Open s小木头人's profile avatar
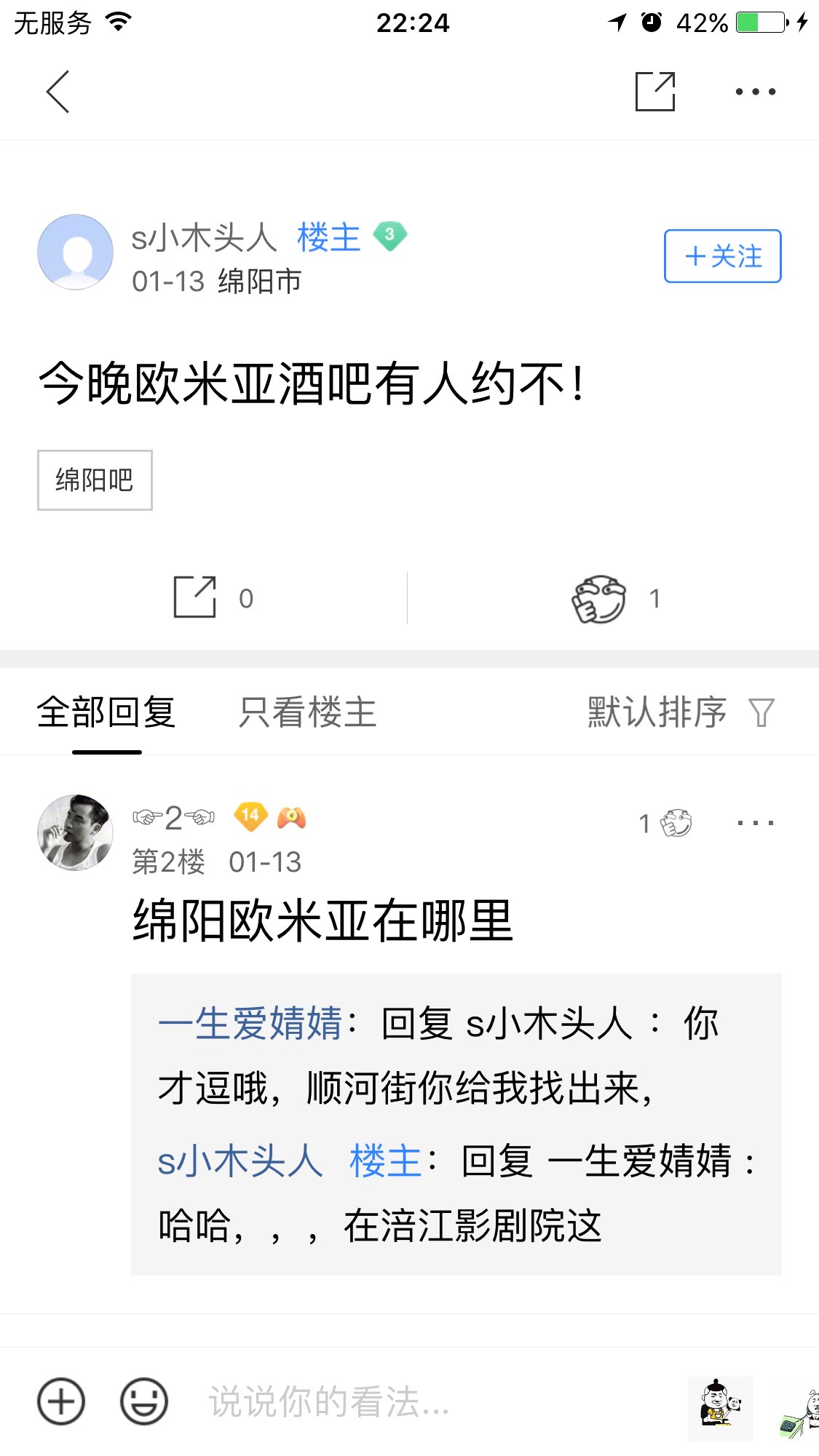The width and height of the screenshot is (819, 1456). 75,252
